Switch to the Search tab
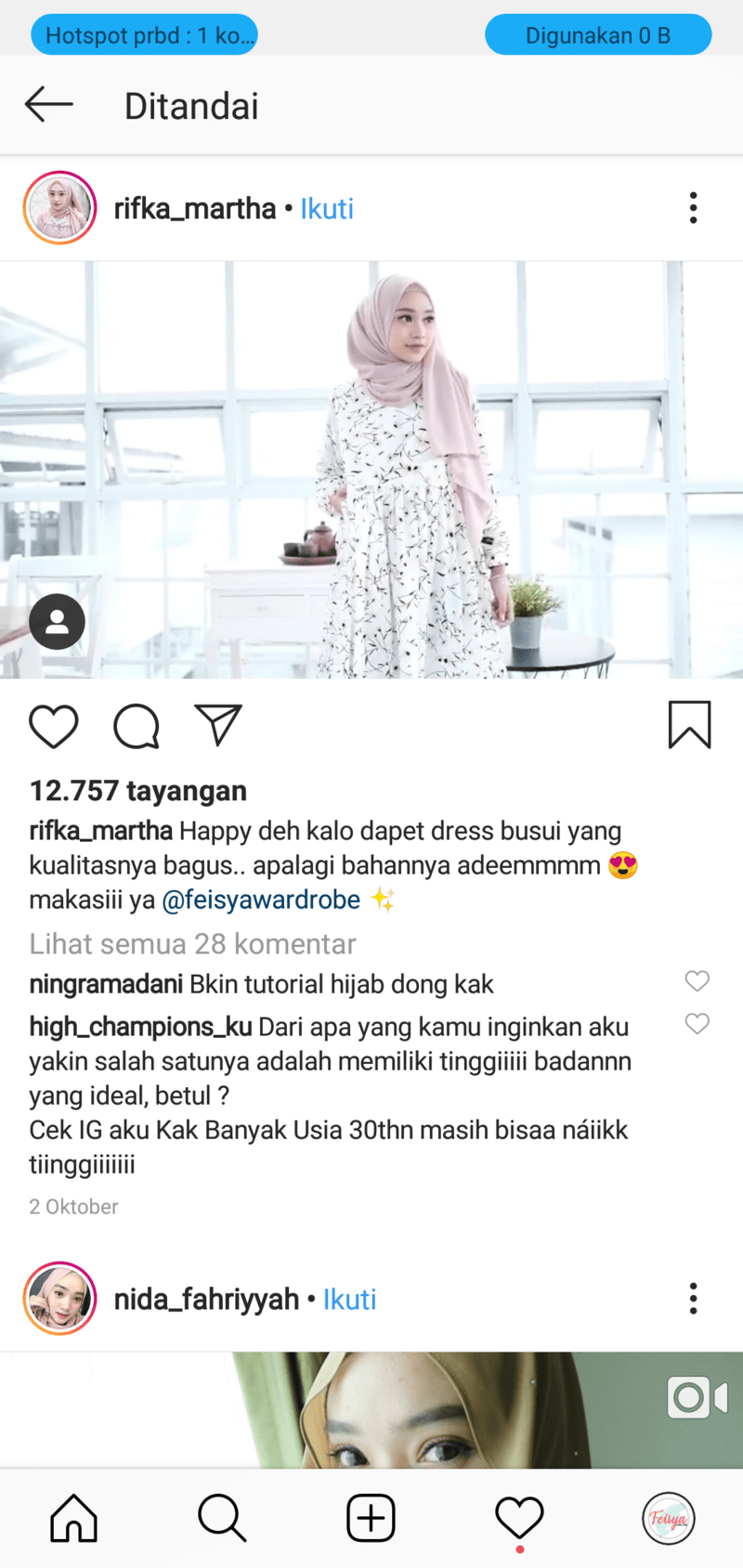 [x=222, y=1518]
